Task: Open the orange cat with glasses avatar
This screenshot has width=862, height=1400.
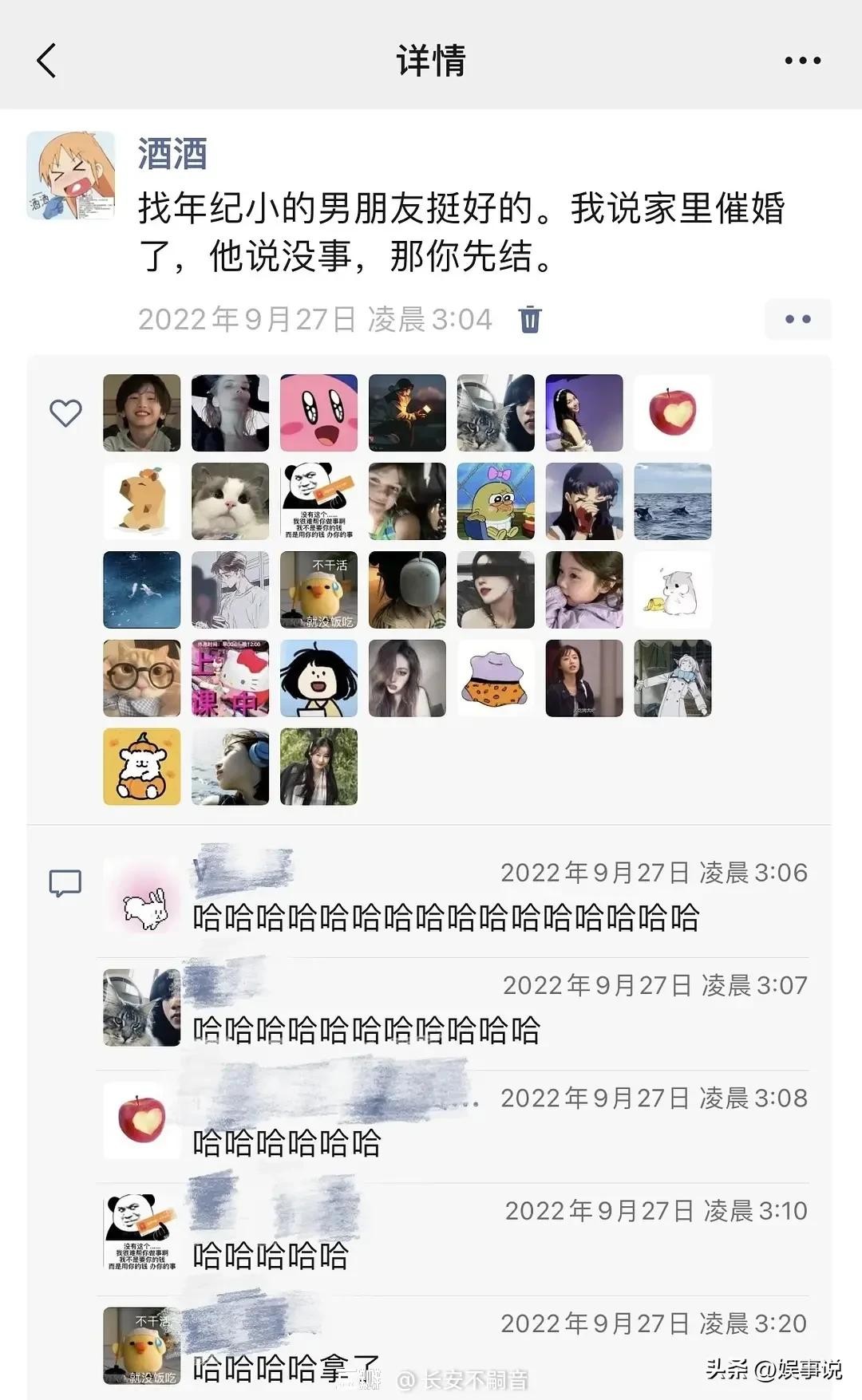Action: tap(142, 678)
